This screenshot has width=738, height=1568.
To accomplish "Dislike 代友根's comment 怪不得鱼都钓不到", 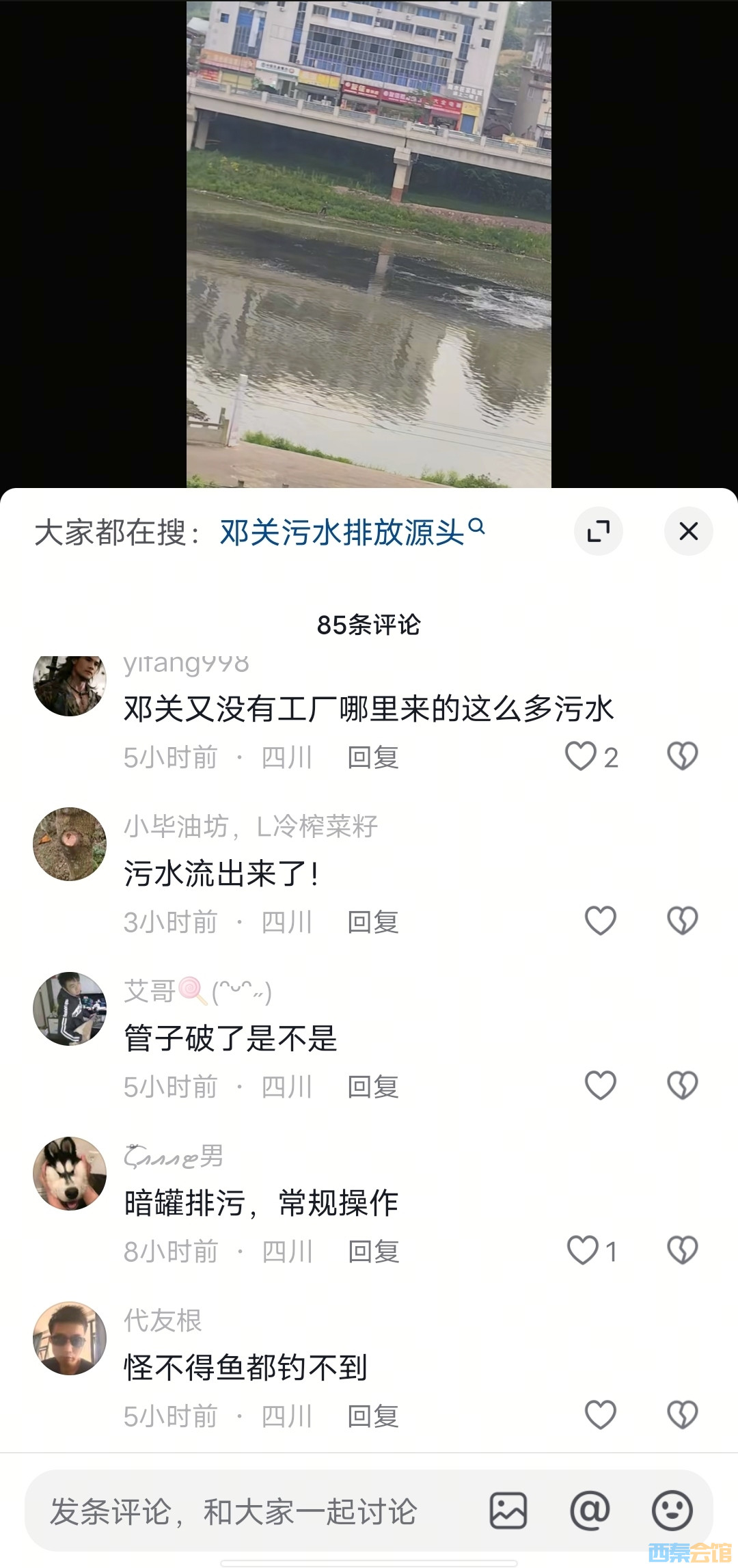I will 682,1415.
